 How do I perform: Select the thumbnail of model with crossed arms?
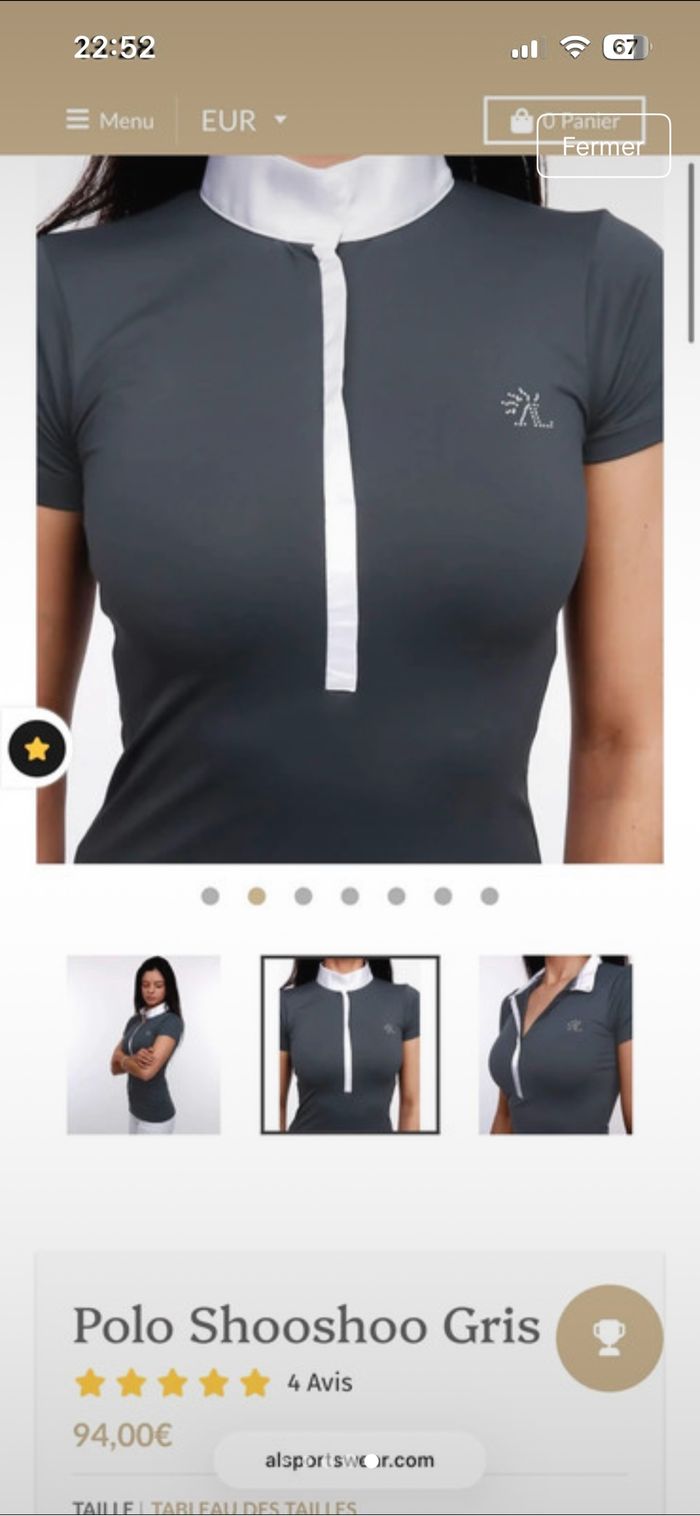pos(144,1044)
